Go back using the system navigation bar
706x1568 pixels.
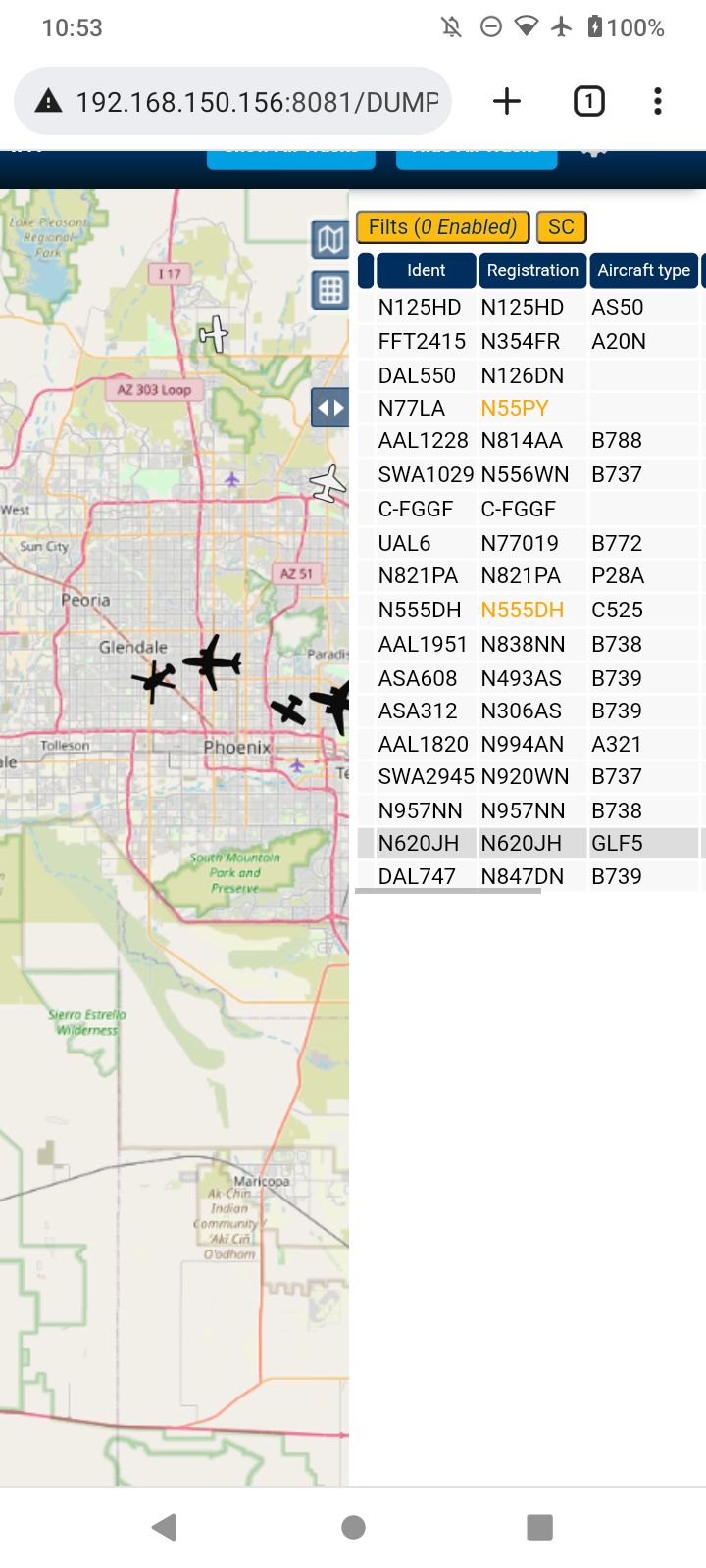click(x=165, y=1527)
